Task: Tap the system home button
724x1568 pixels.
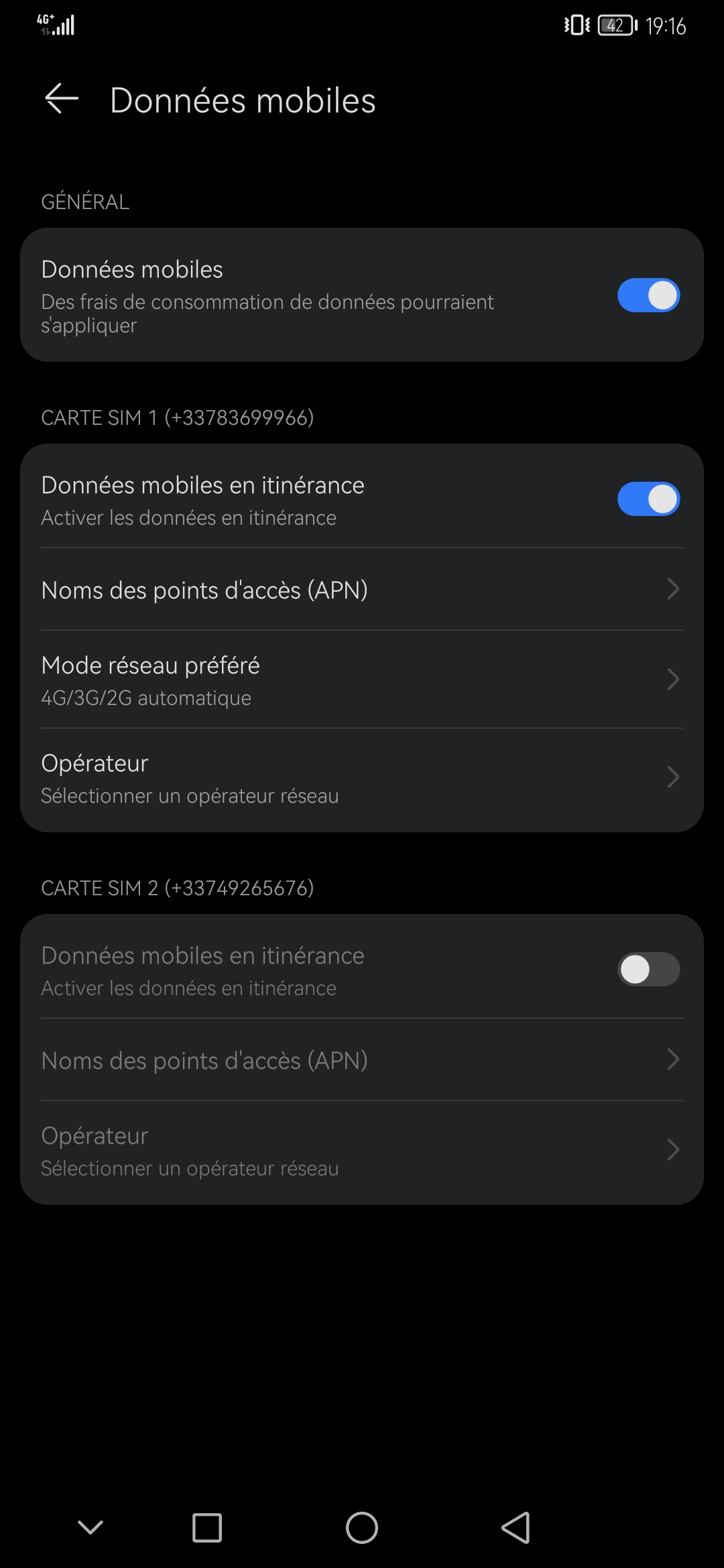Action: pyautogui.click(x=362, y=1528)
